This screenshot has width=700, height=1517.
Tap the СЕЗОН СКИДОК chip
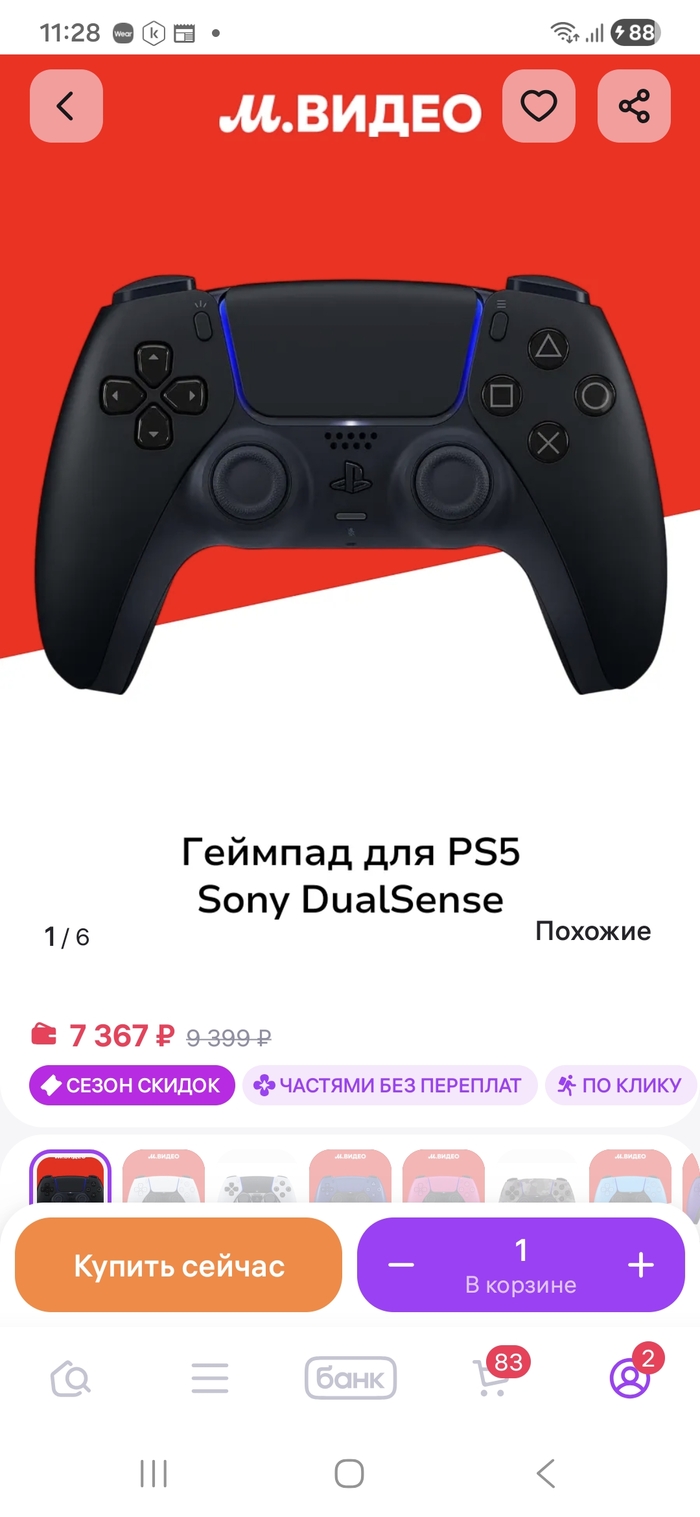coord(131,1085)
